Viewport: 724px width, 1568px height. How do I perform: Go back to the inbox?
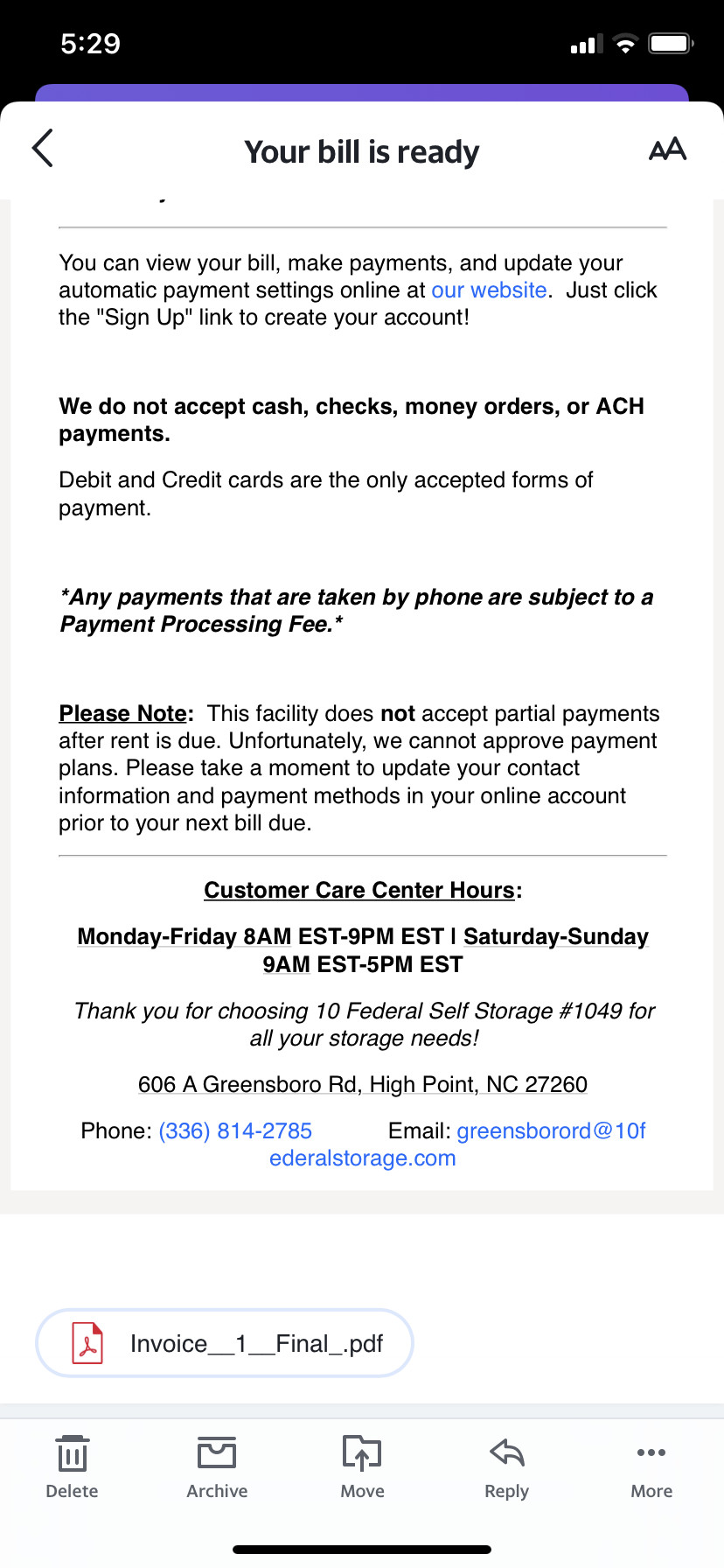43,148
